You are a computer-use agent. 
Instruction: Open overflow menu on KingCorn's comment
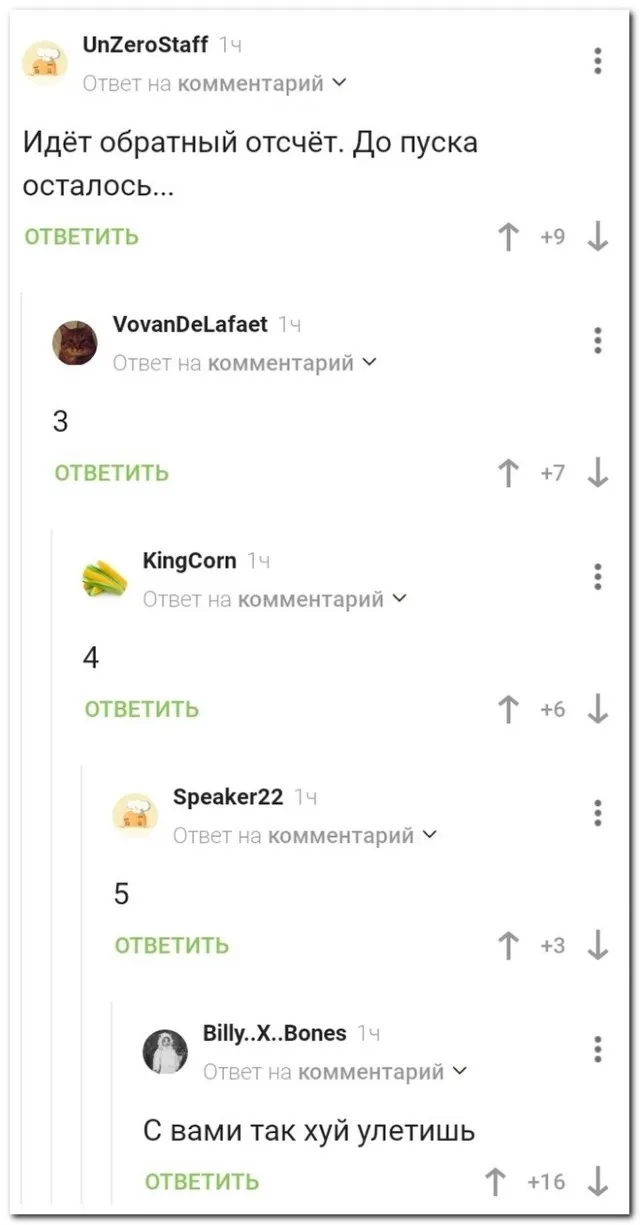[x=597, y=577]
